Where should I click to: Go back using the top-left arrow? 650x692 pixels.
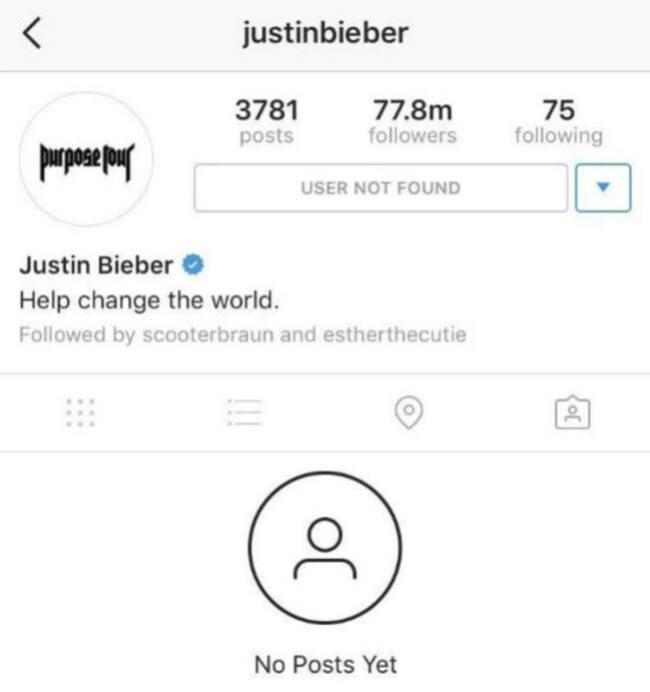click(x=32, y=33)
